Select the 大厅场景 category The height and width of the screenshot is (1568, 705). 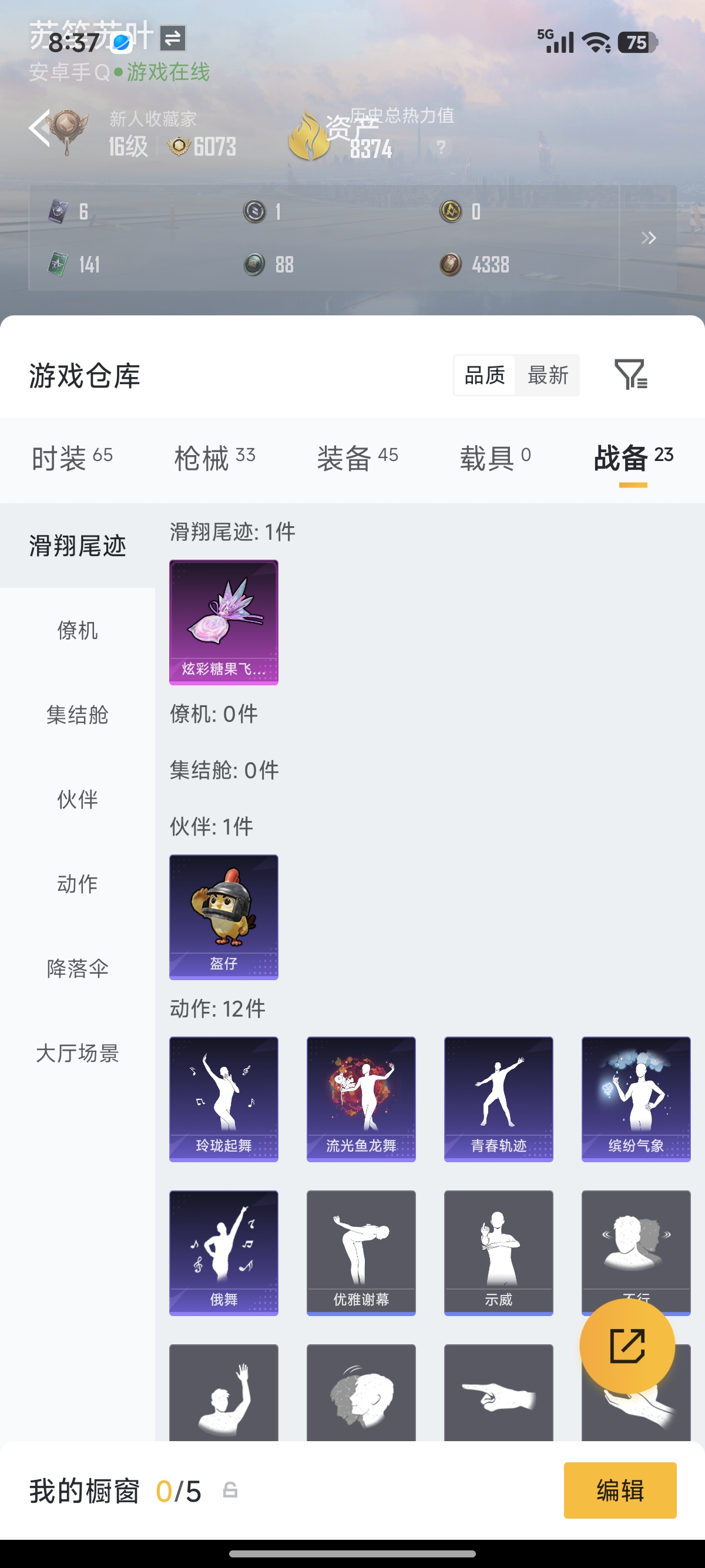[78, 1053]
